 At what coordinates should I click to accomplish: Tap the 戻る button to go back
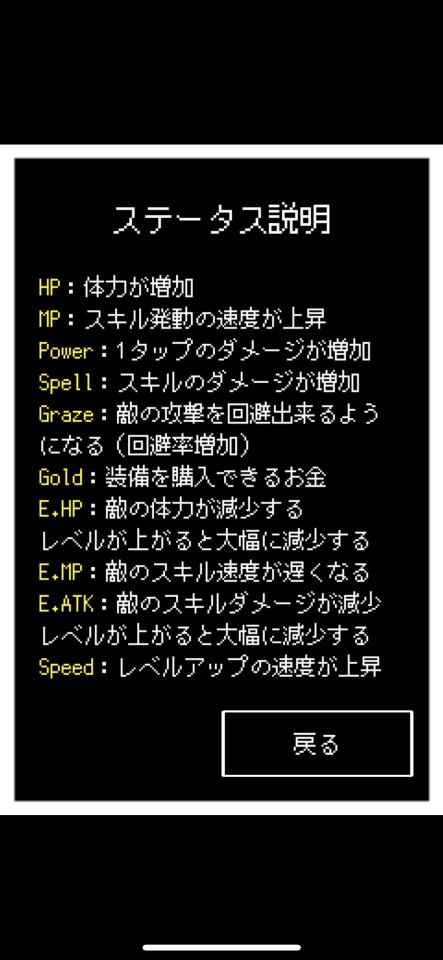317,743
